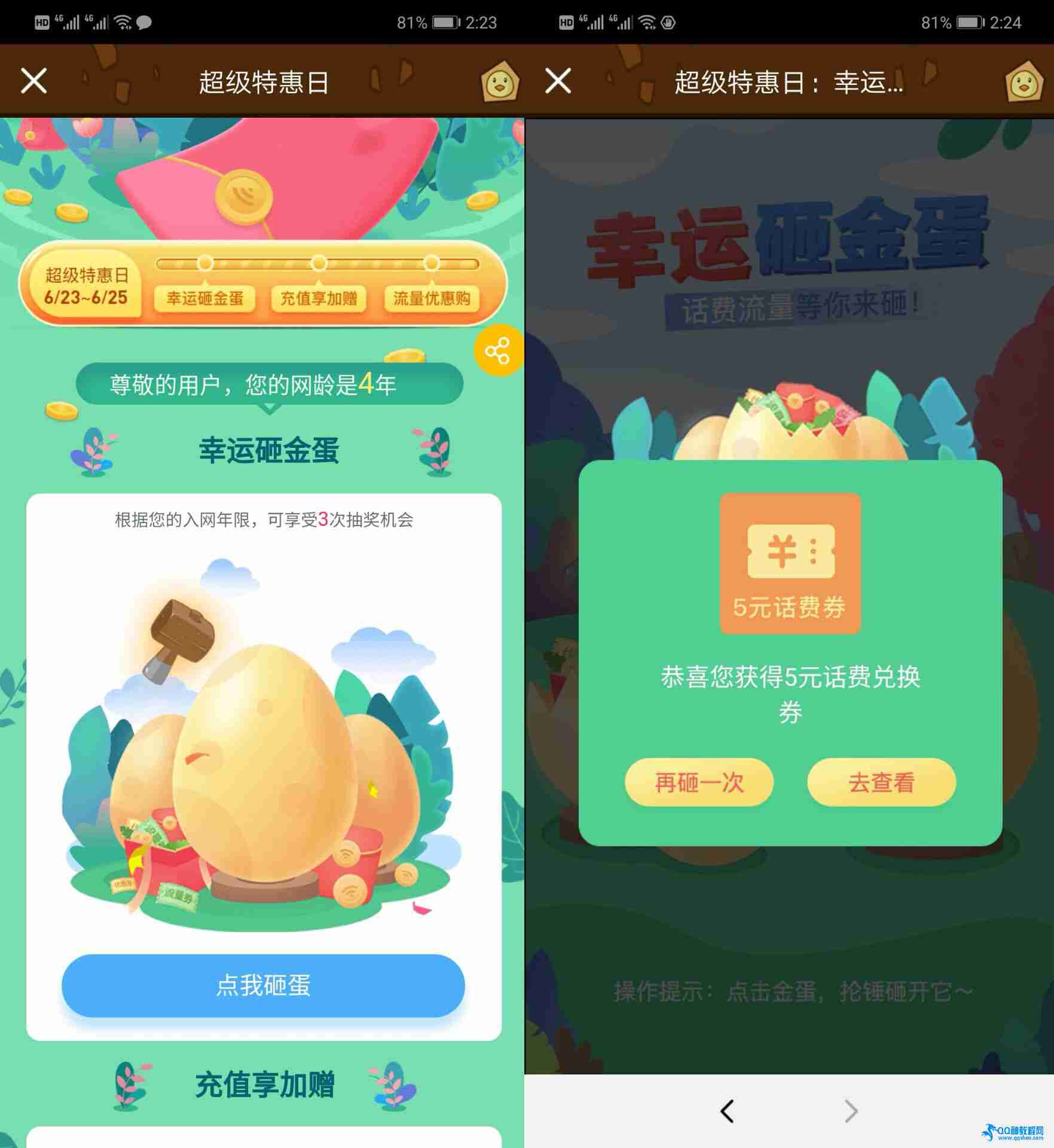This screenshot has height=1148, width=1054.
Task: Share this promotion via the share icon
Action: (497, 350)
